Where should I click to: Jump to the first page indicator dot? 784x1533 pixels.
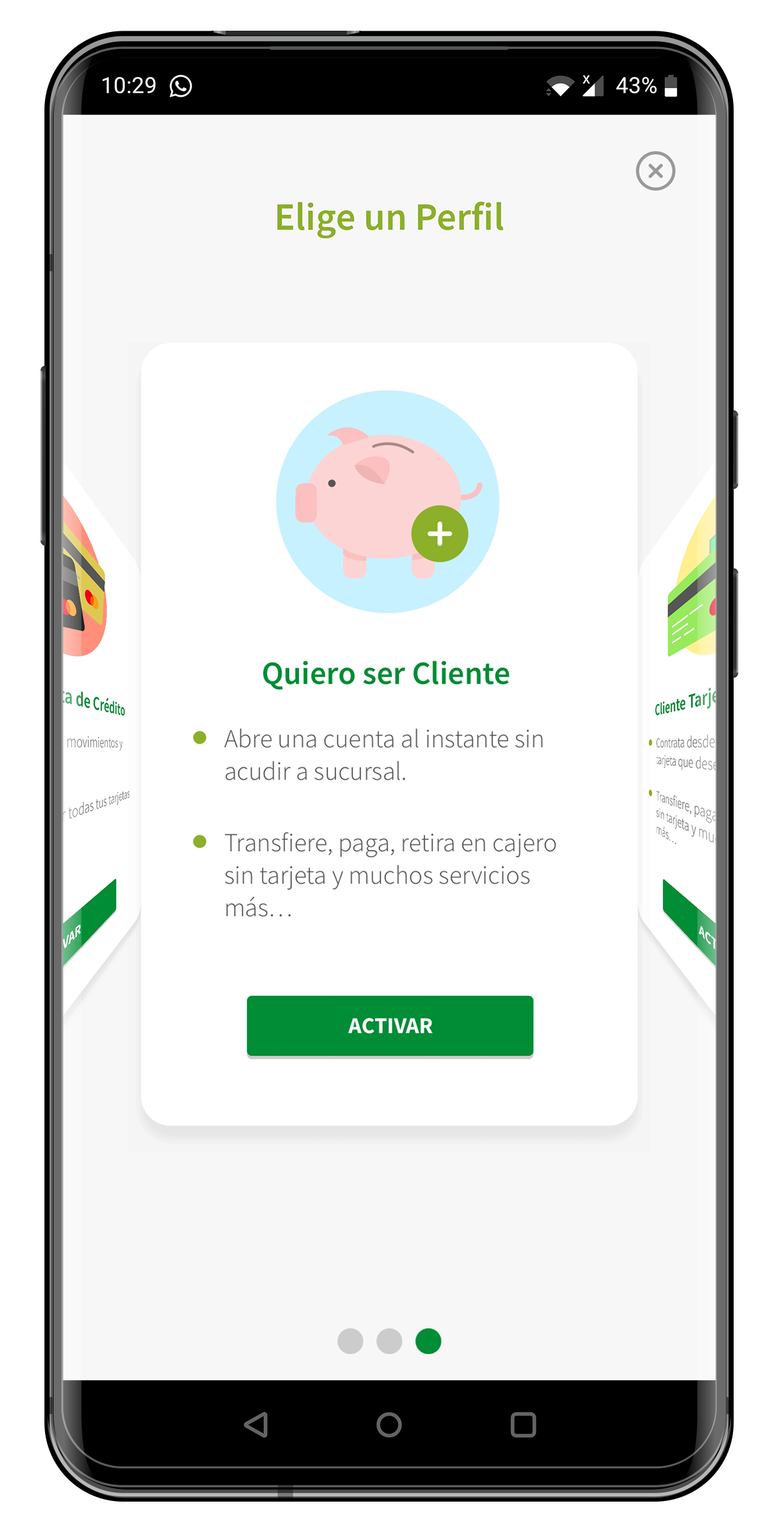coord(350,1341)
